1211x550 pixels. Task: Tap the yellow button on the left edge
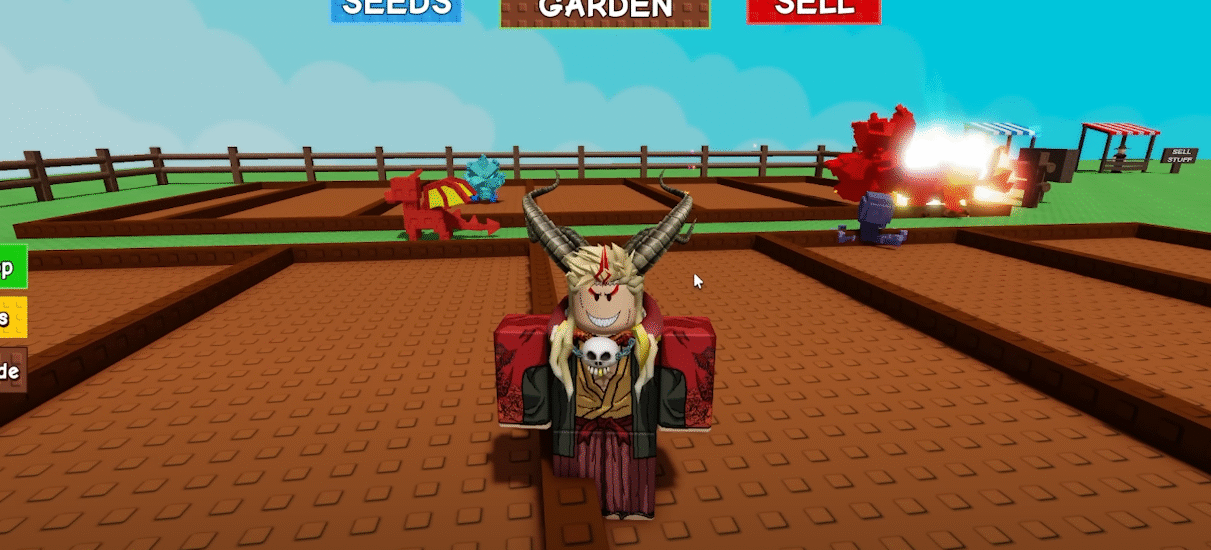[11, 318]
